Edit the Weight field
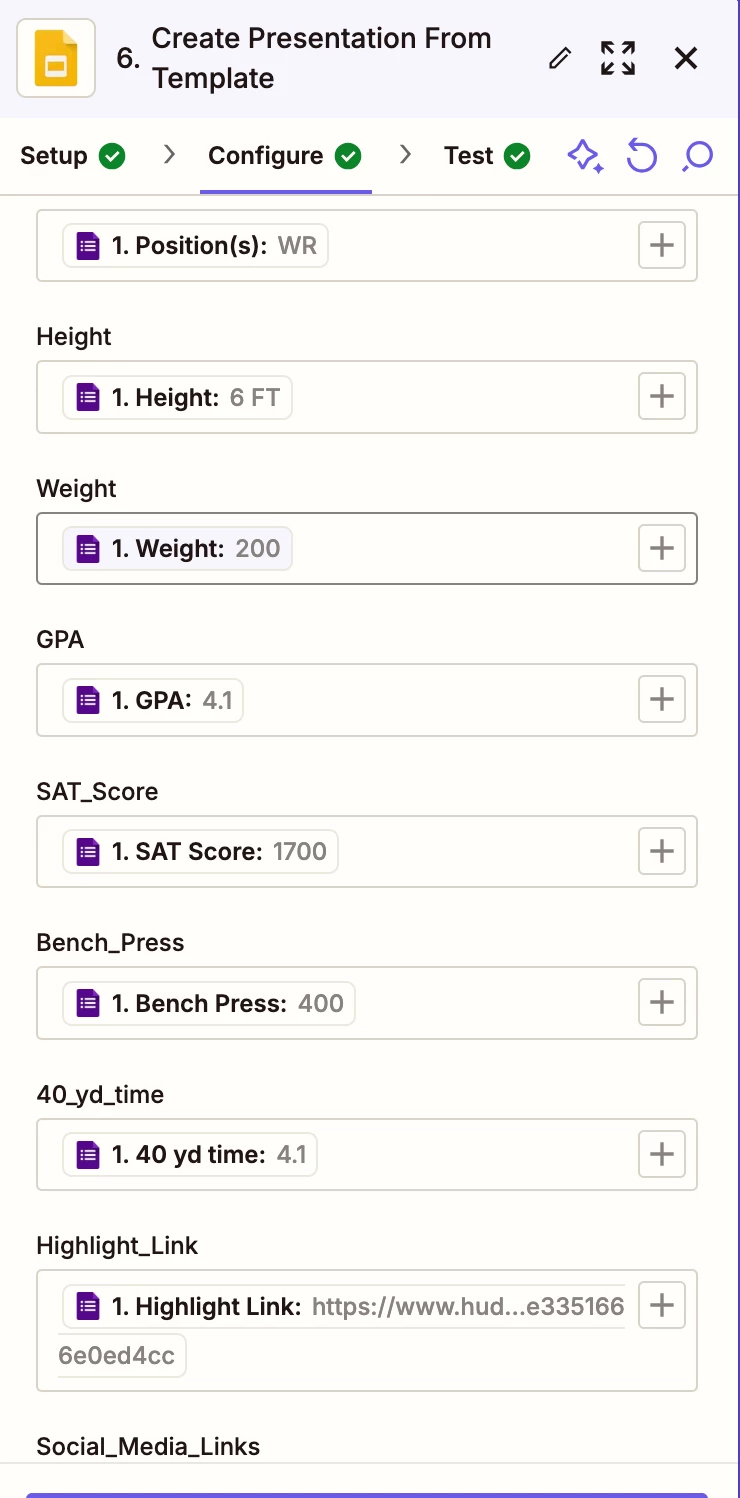This screenshot has width=740, height=1498. click(460, 548)
